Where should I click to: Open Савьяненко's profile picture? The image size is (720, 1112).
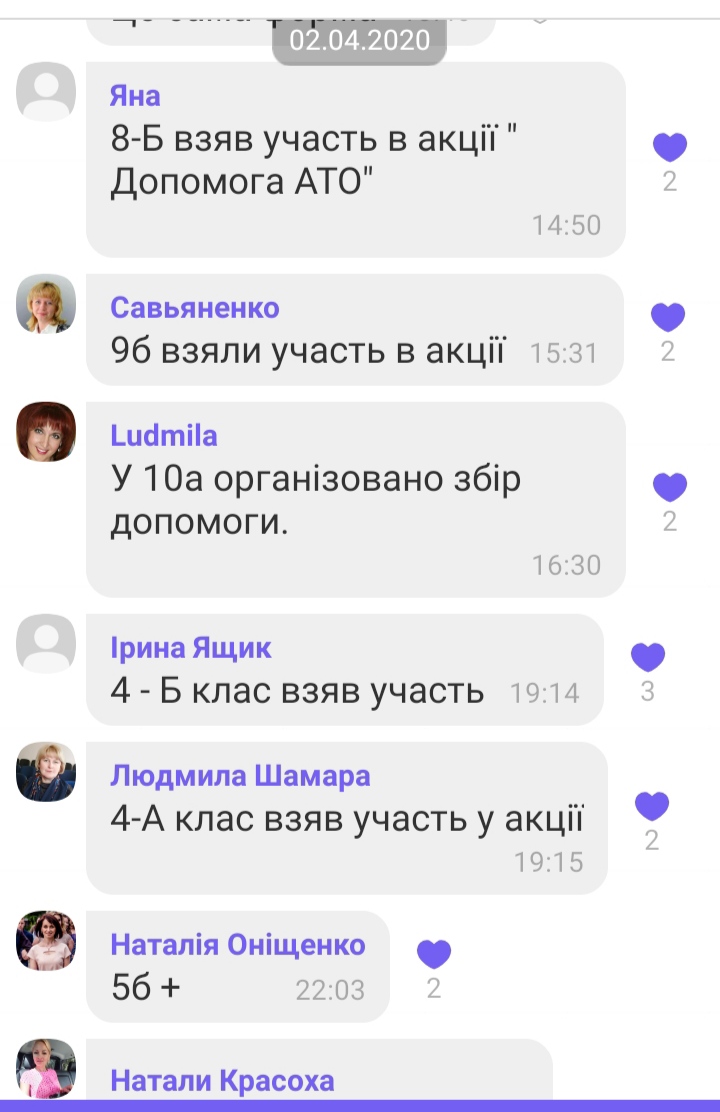(x=46, y=303)
